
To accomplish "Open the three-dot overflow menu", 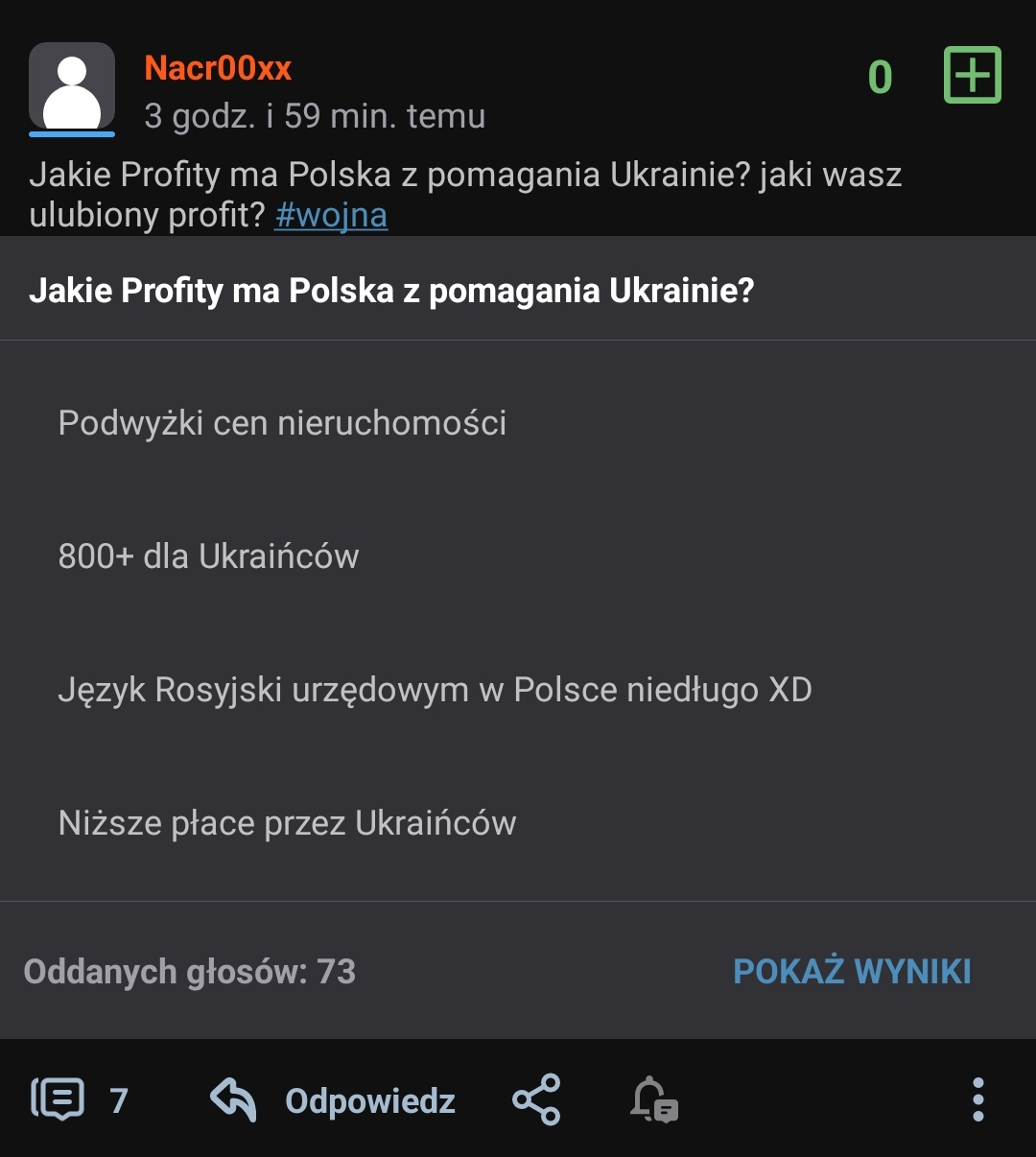I will point(977,1099).
